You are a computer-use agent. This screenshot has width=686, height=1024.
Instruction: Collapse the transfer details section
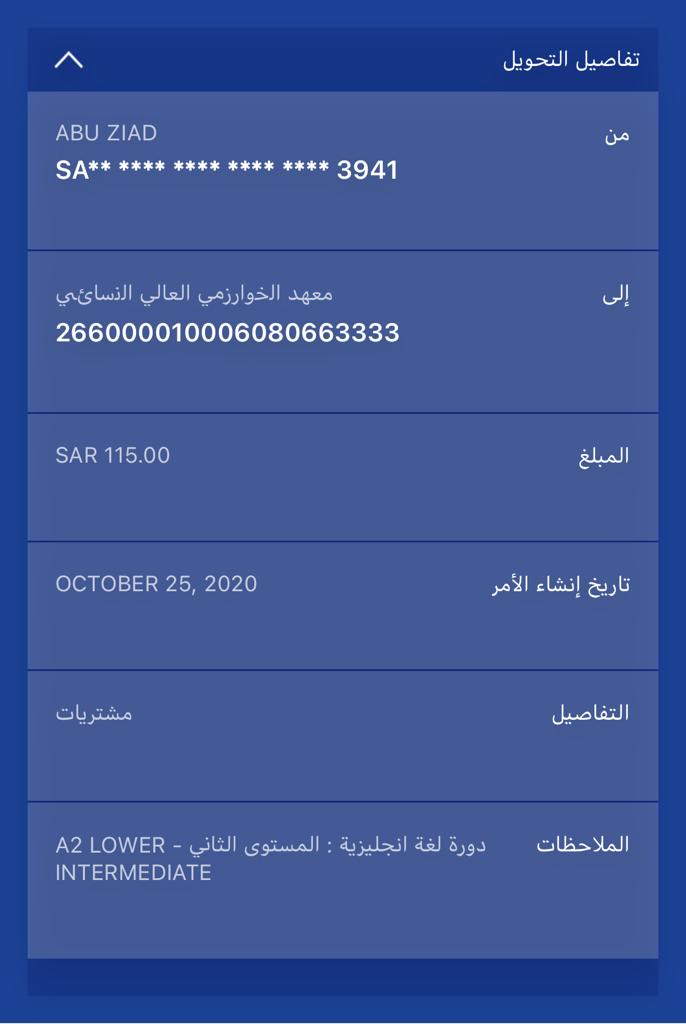click(x=68, y=60)
